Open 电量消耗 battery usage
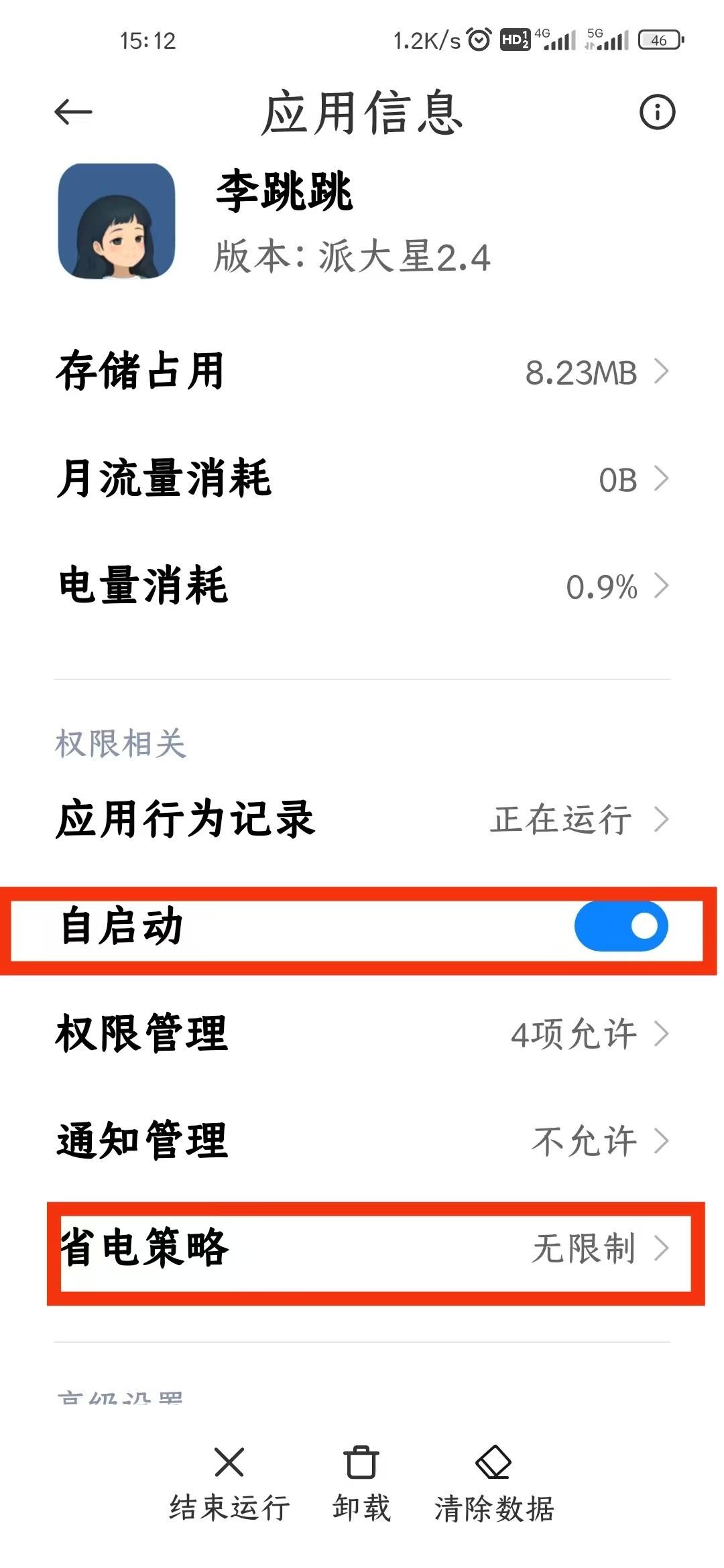The image size is (724, 1568). pos(362,586)
